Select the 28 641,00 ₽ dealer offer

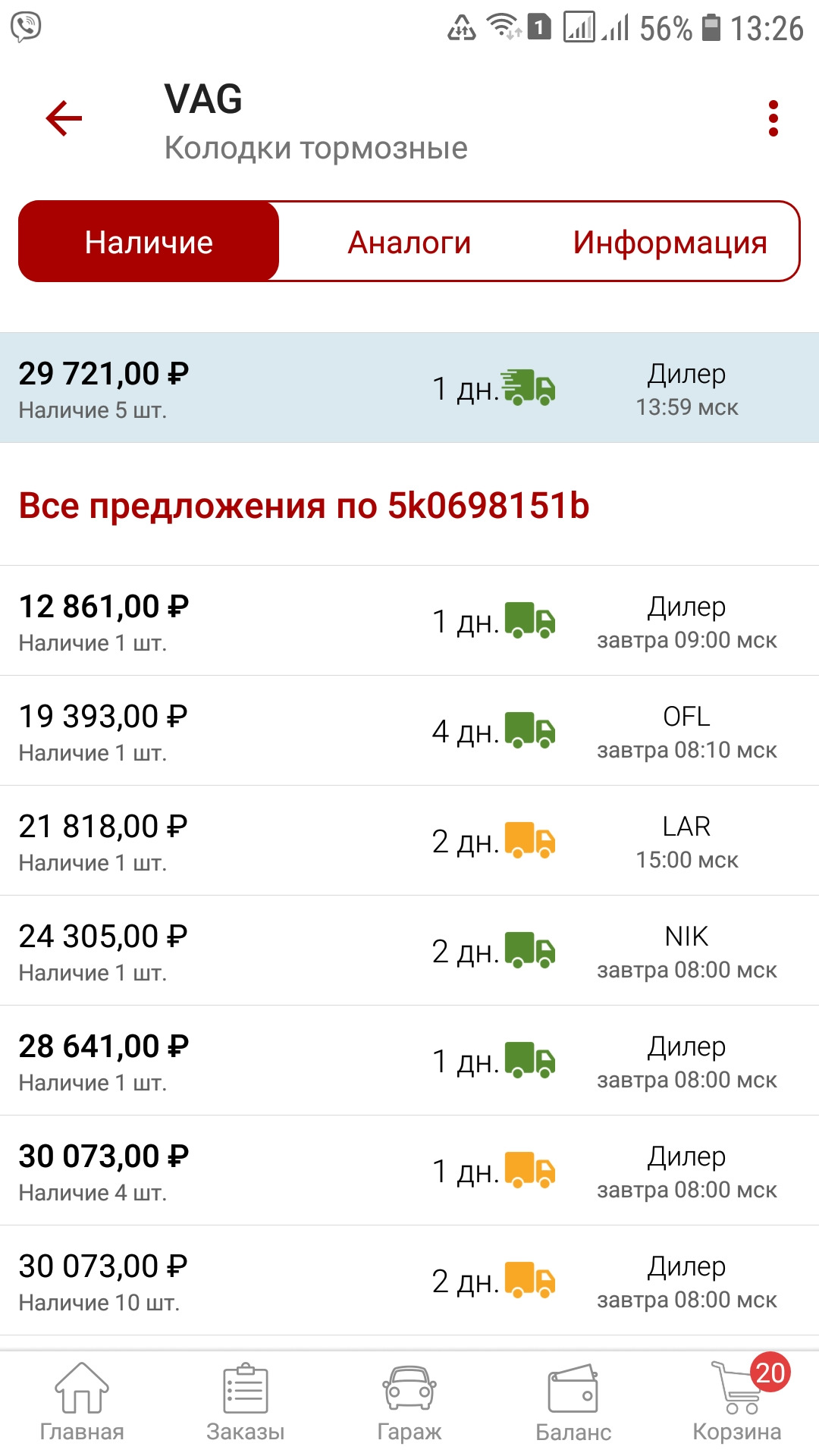coord(409,1060)
